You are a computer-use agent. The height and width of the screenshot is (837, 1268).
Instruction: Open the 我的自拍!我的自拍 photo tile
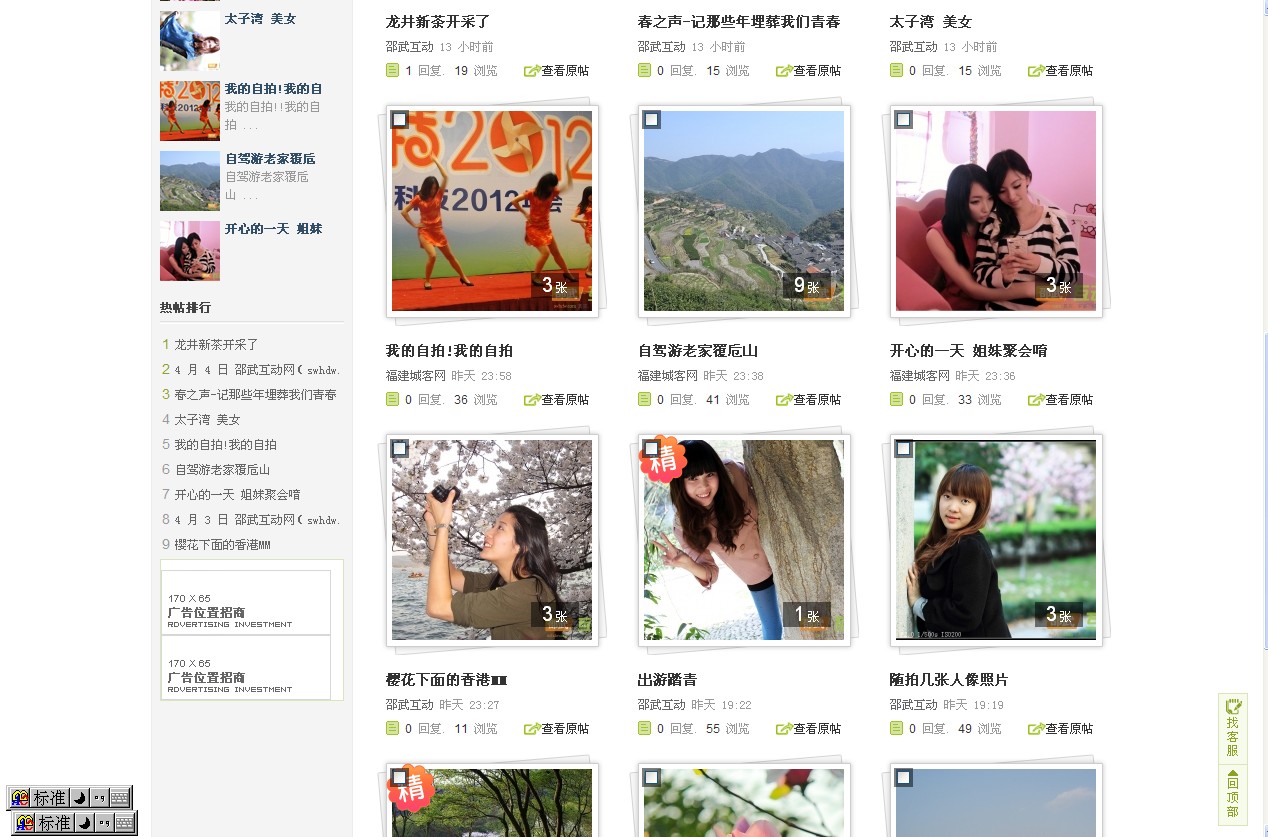point(492,211)
